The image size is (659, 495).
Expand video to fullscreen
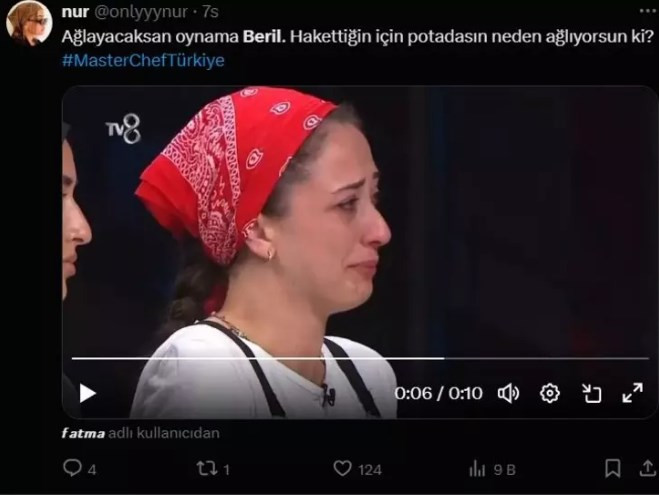click(632, 393)
